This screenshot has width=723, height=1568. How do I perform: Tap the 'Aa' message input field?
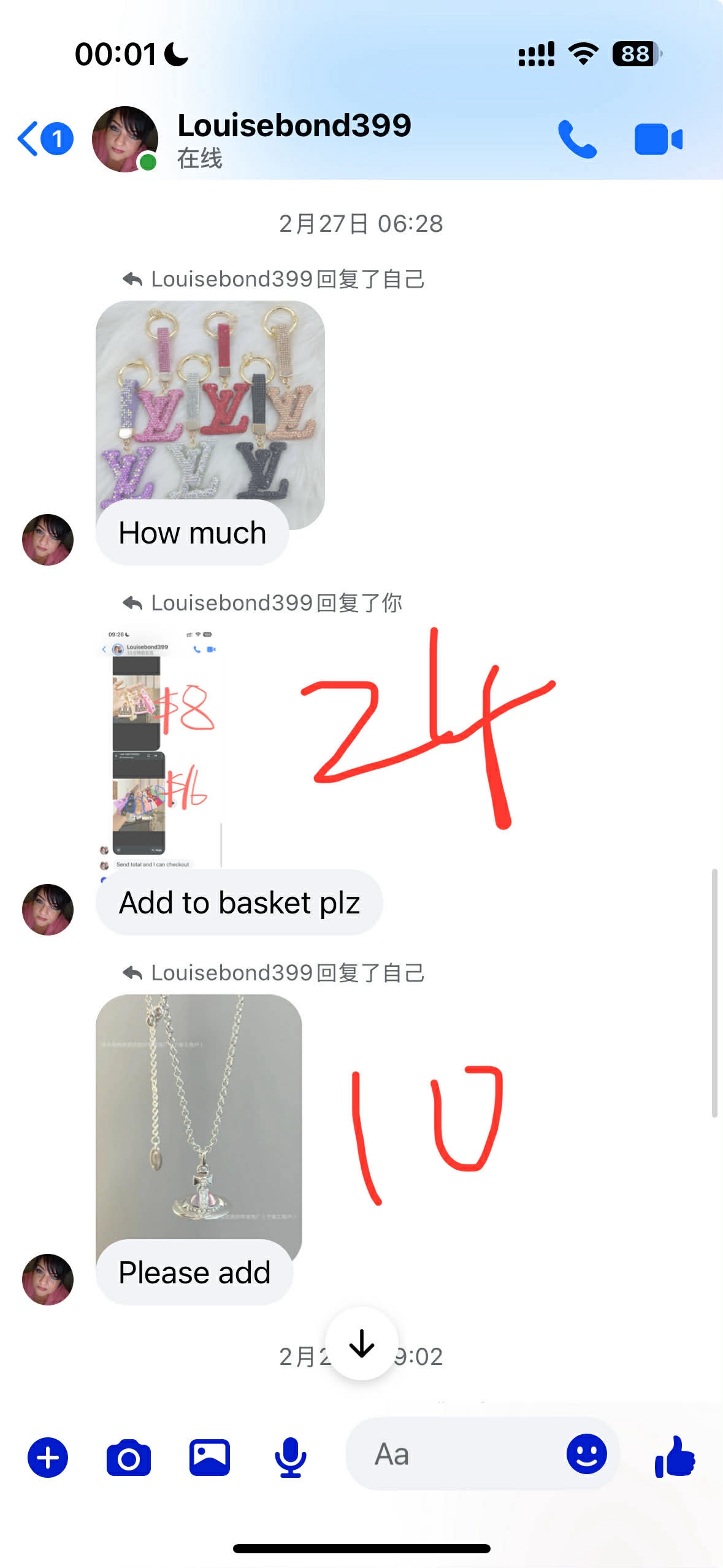tap(429, 1454)
